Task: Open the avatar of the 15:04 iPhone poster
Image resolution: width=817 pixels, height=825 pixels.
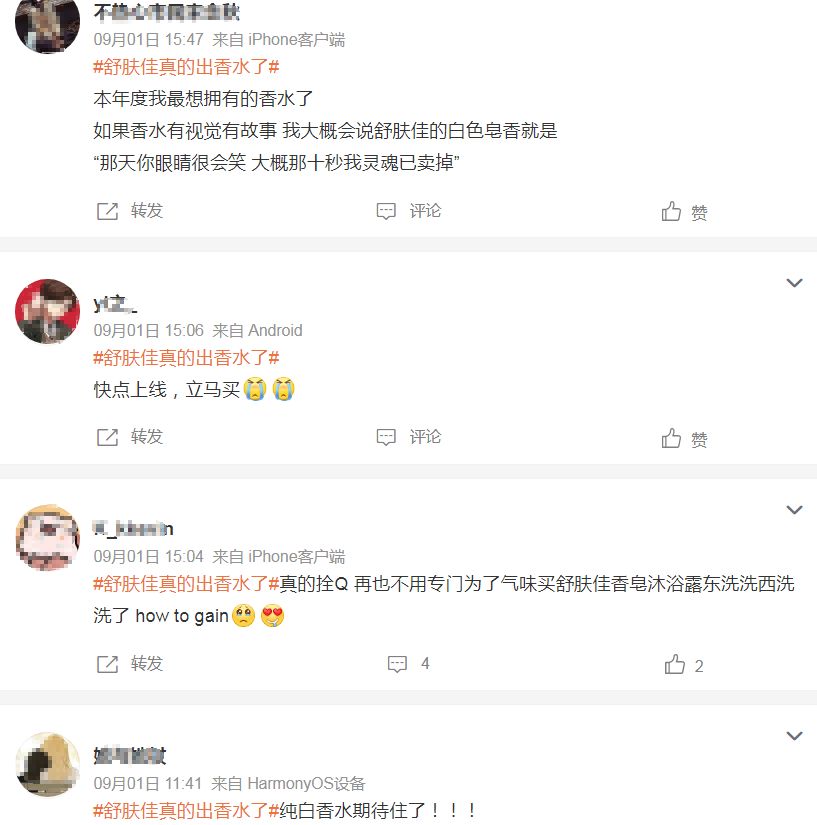Action: (47, 537)
